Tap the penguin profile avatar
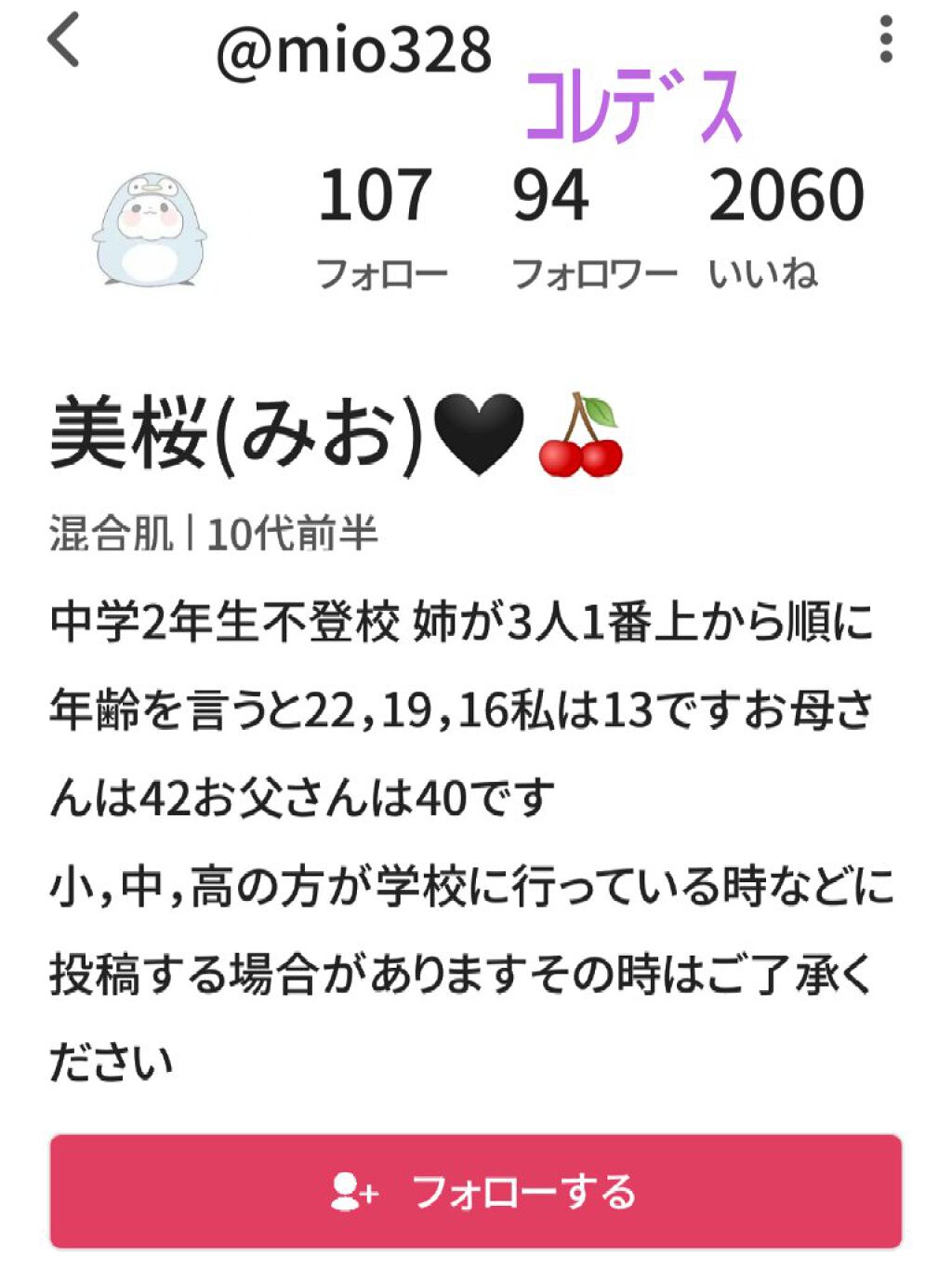The height and width of the screenshot is (1269, 952). click(149, 228)
